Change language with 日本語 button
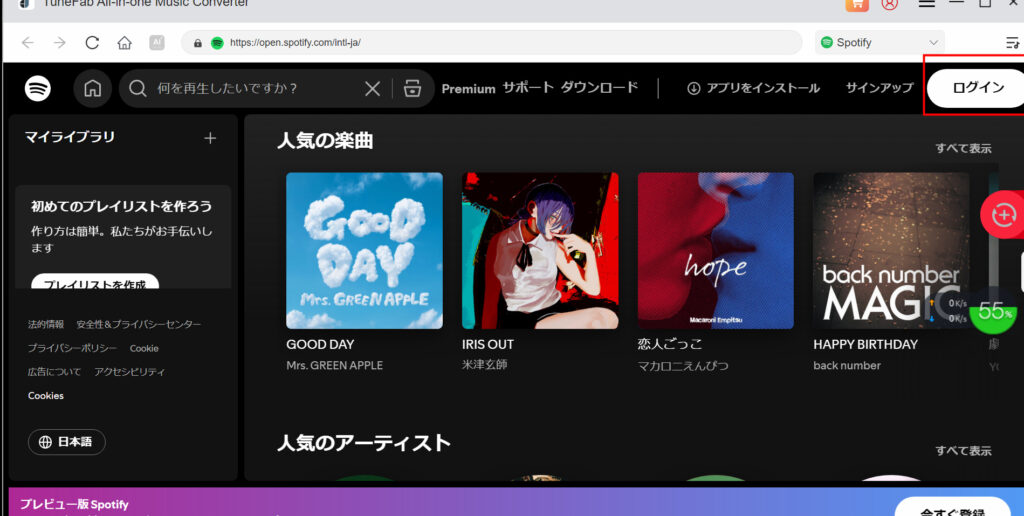 pos(66,442)
